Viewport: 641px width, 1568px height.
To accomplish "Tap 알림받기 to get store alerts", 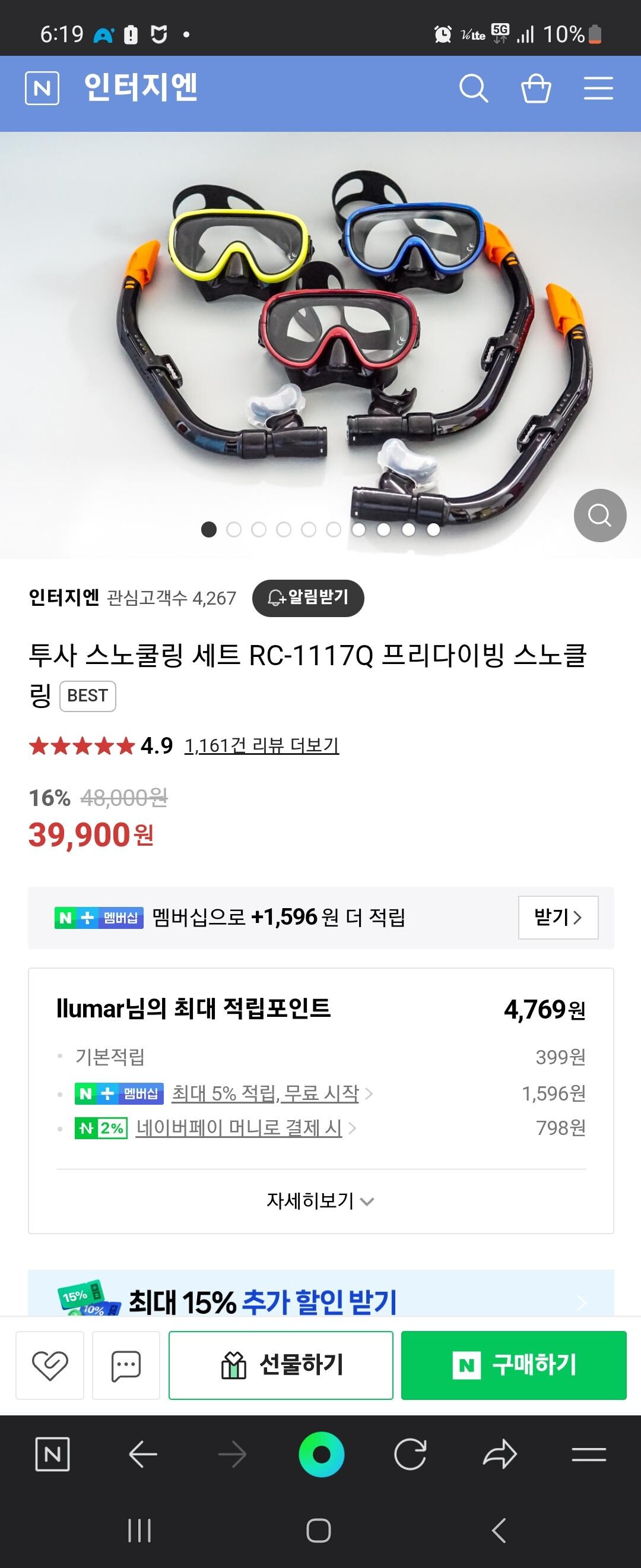I will [x=309, y=598].
